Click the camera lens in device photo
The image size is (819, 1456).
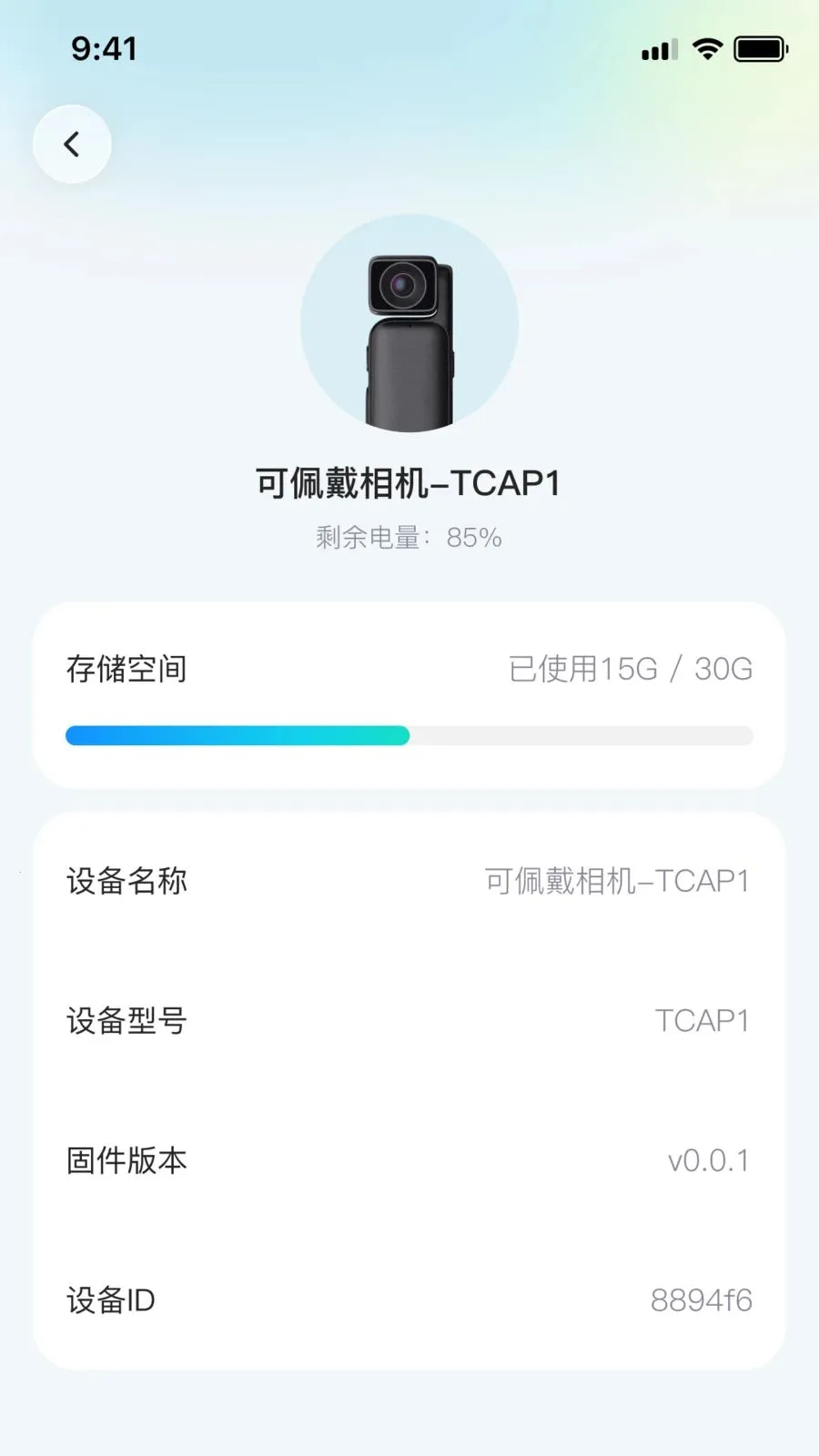pos(403,284)
